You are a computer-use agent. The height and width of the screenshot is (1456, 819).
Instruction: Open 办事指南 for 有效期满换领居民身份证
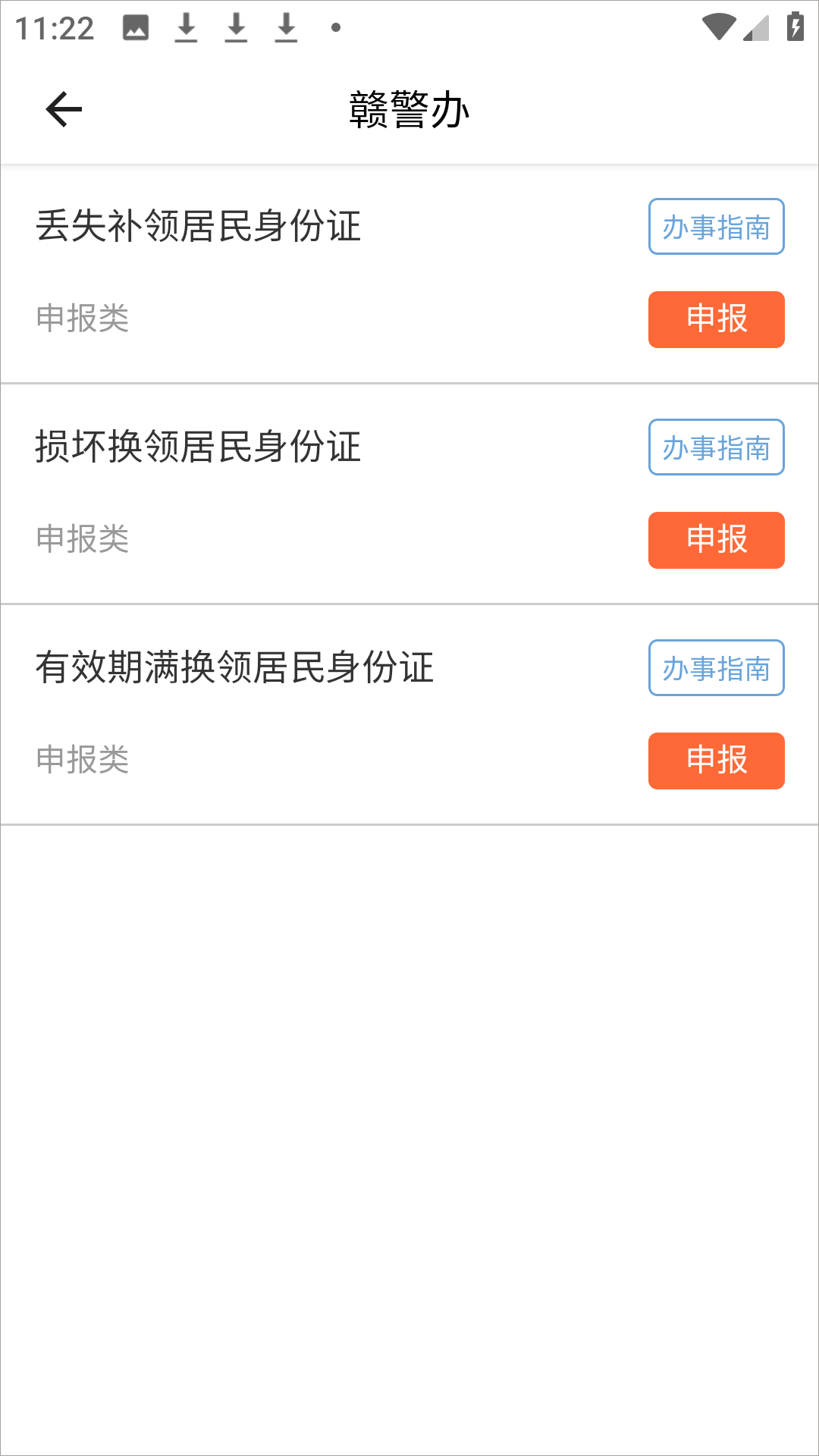[716, 668]
